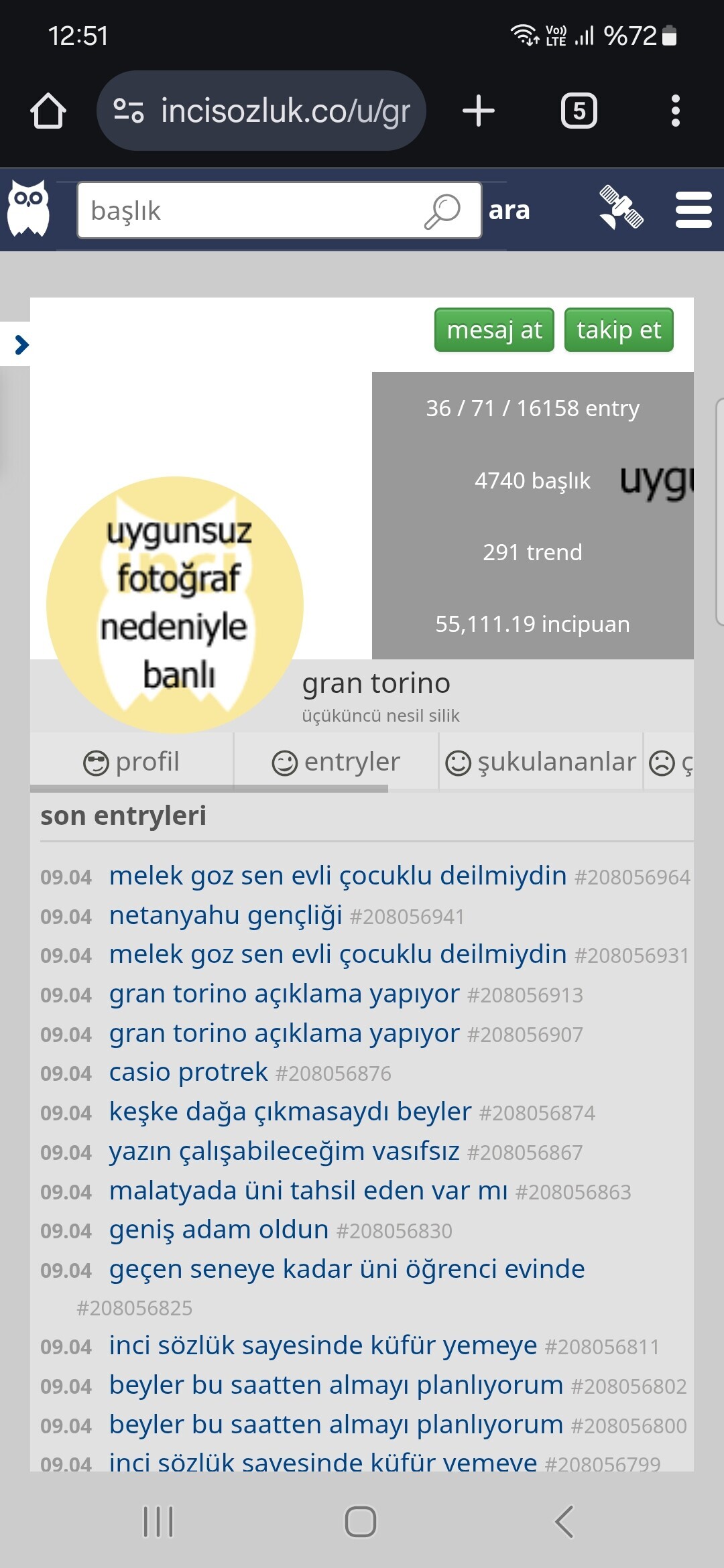
Task: Open the browser overflow menu
Action: [x=675, y=111]
